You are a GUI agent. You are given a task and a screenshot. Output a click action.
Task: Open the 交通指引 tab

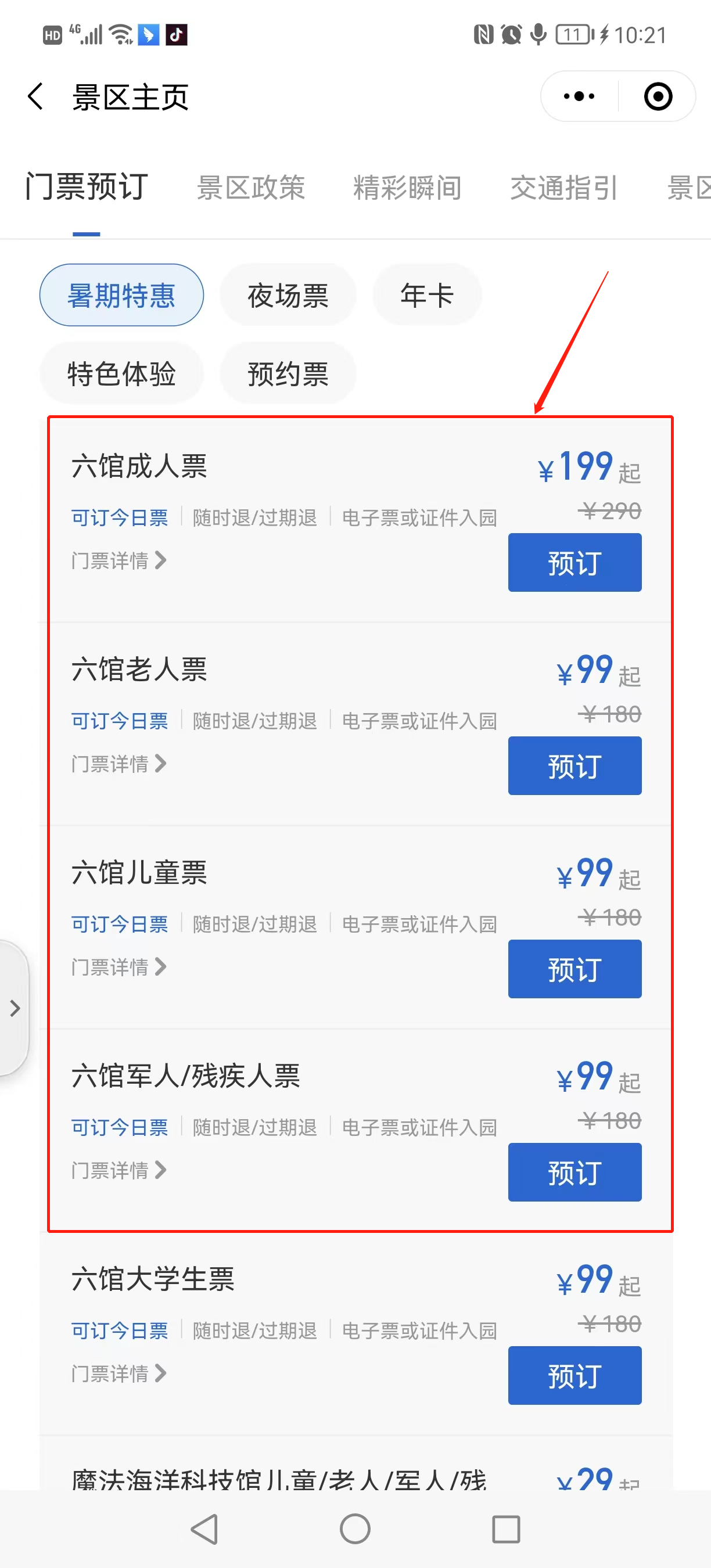point(563,187)
